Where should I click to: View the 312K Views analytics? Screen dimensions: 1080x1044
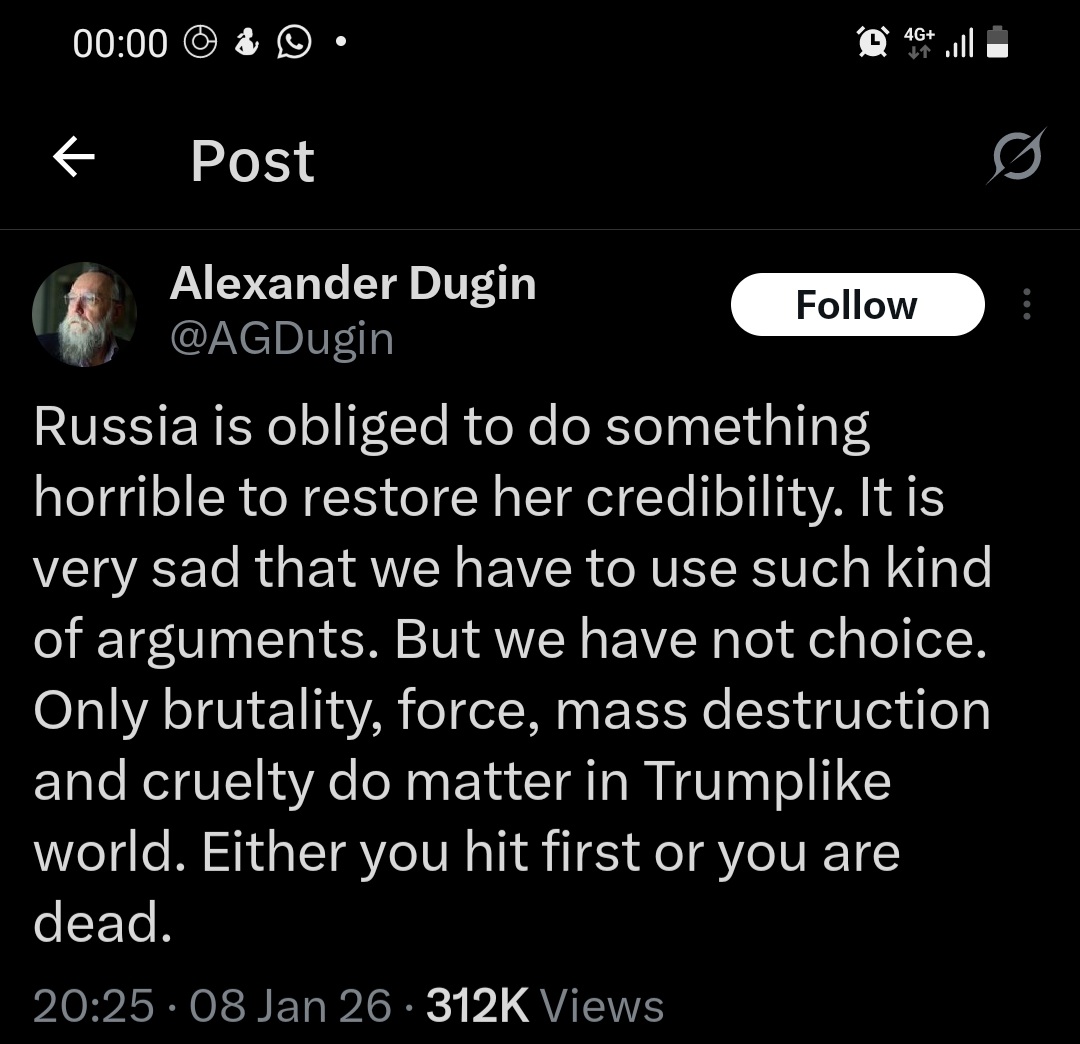(x=544, y=1005)
